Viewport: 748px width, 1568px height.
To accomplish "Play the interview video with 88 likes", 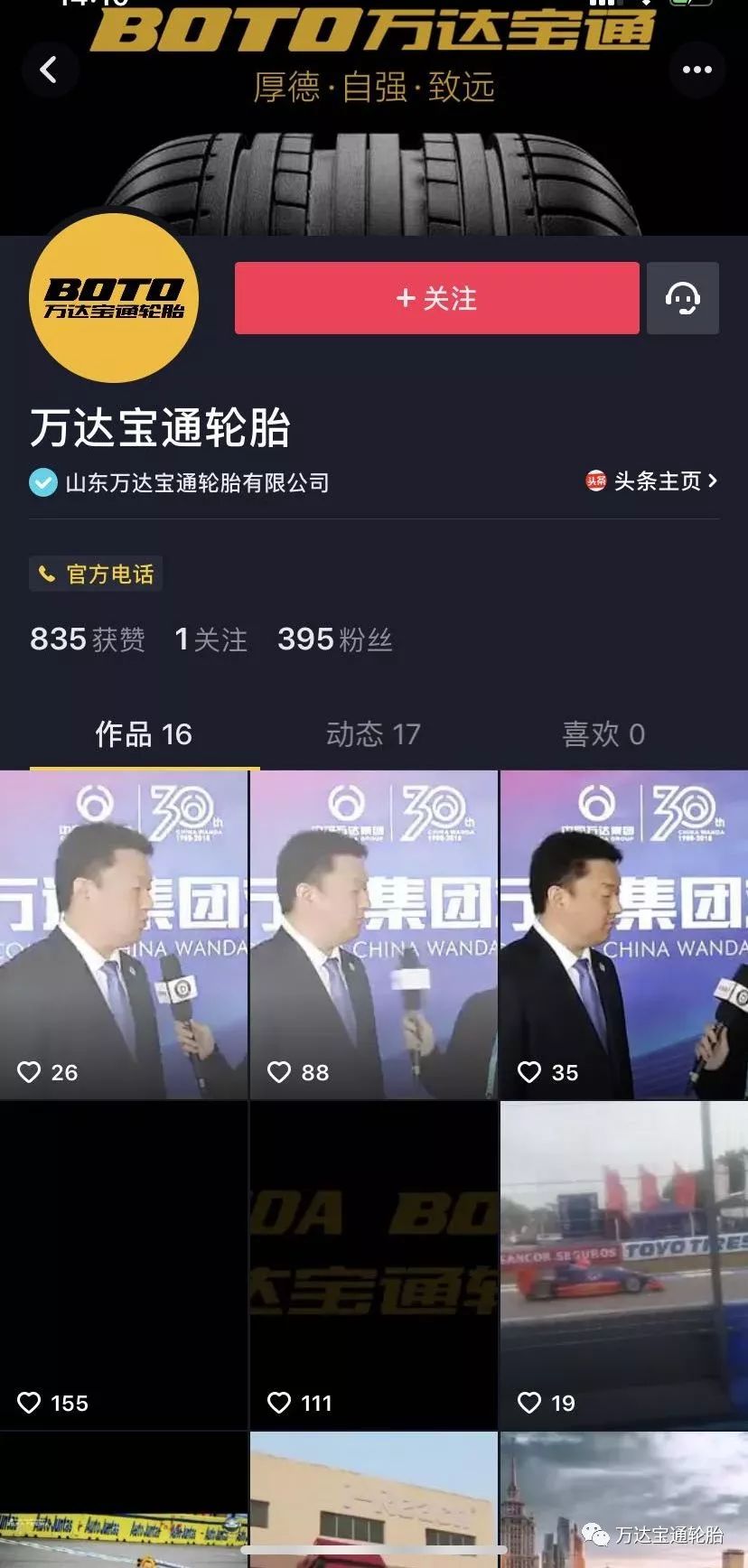I will coord(373,935).
